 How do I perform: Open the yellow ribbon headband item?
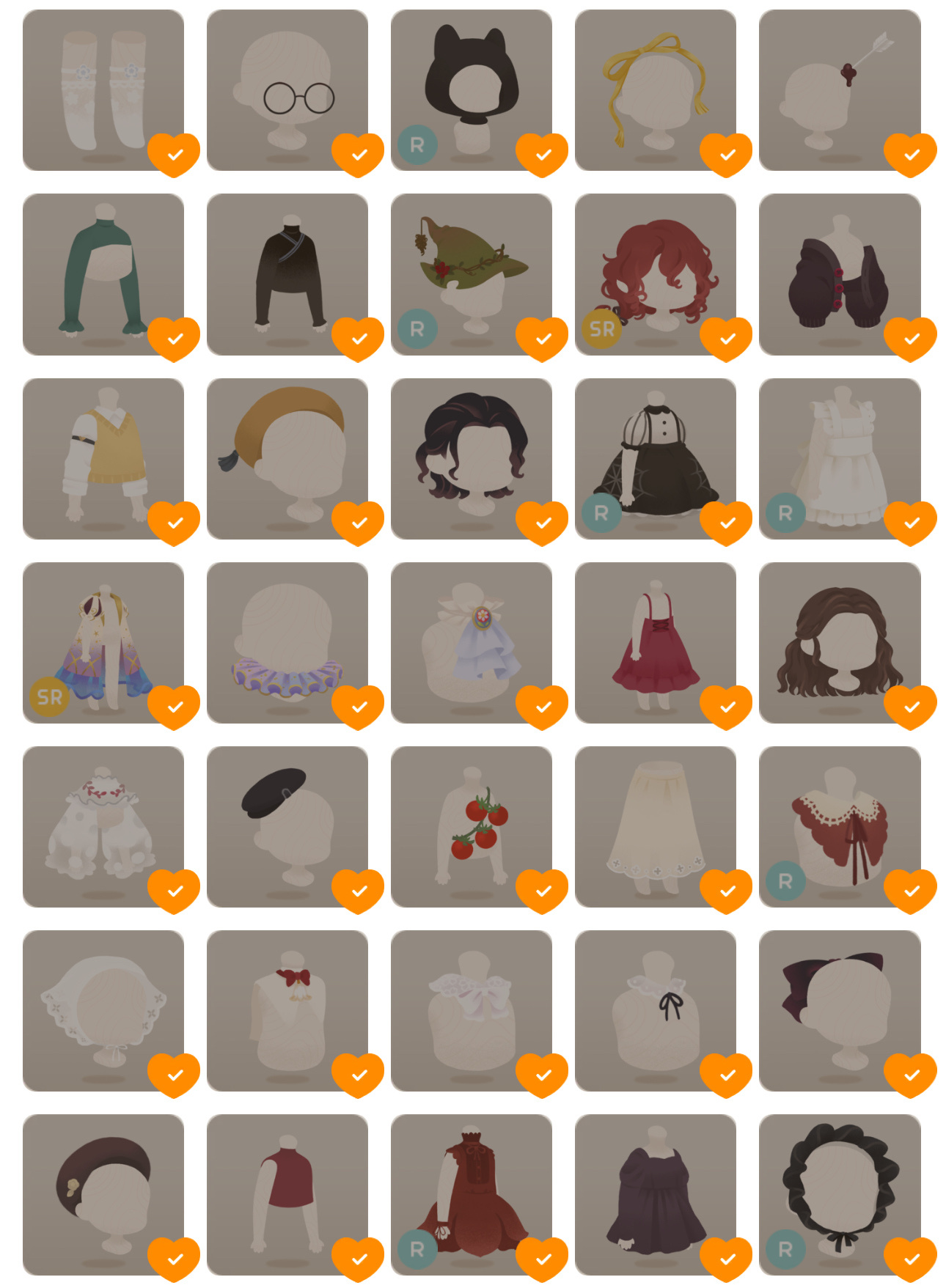(655, 90)
